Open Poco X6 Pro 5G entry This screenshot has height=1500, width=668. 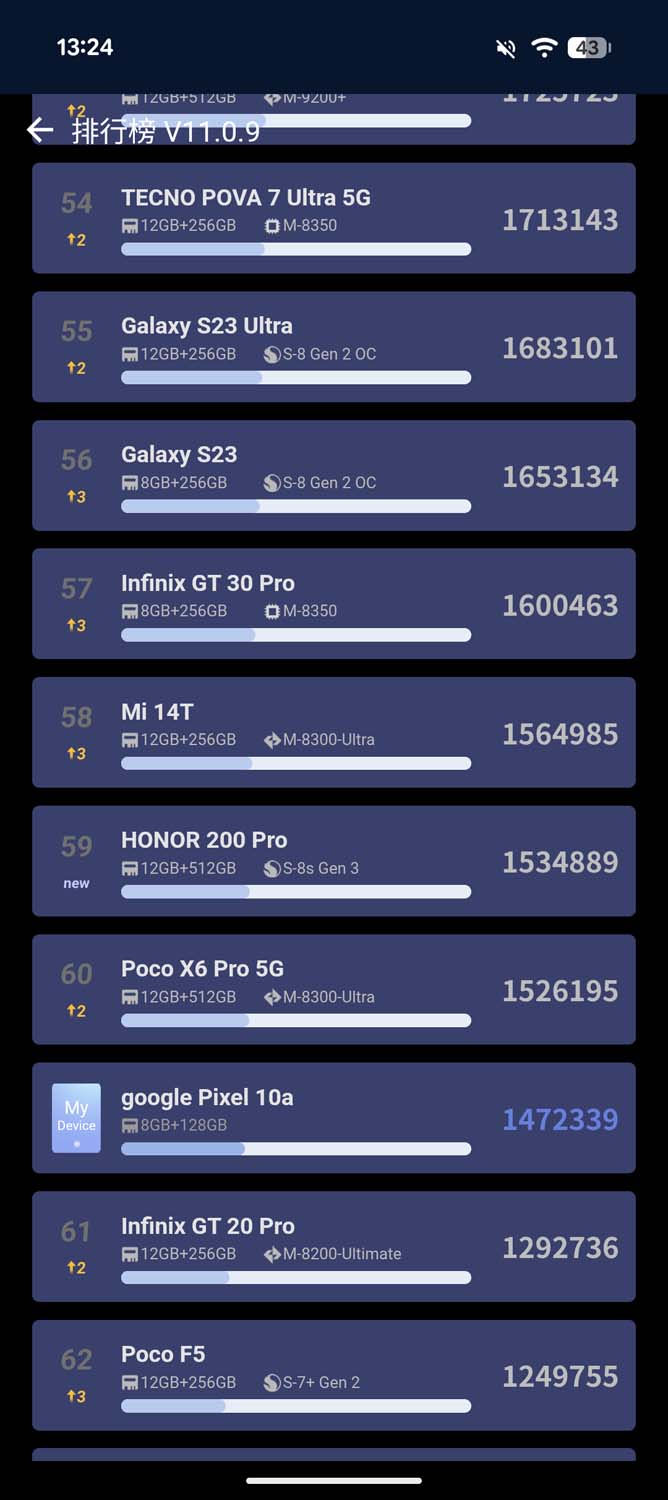pyautogui.click(x=333, y=989)
